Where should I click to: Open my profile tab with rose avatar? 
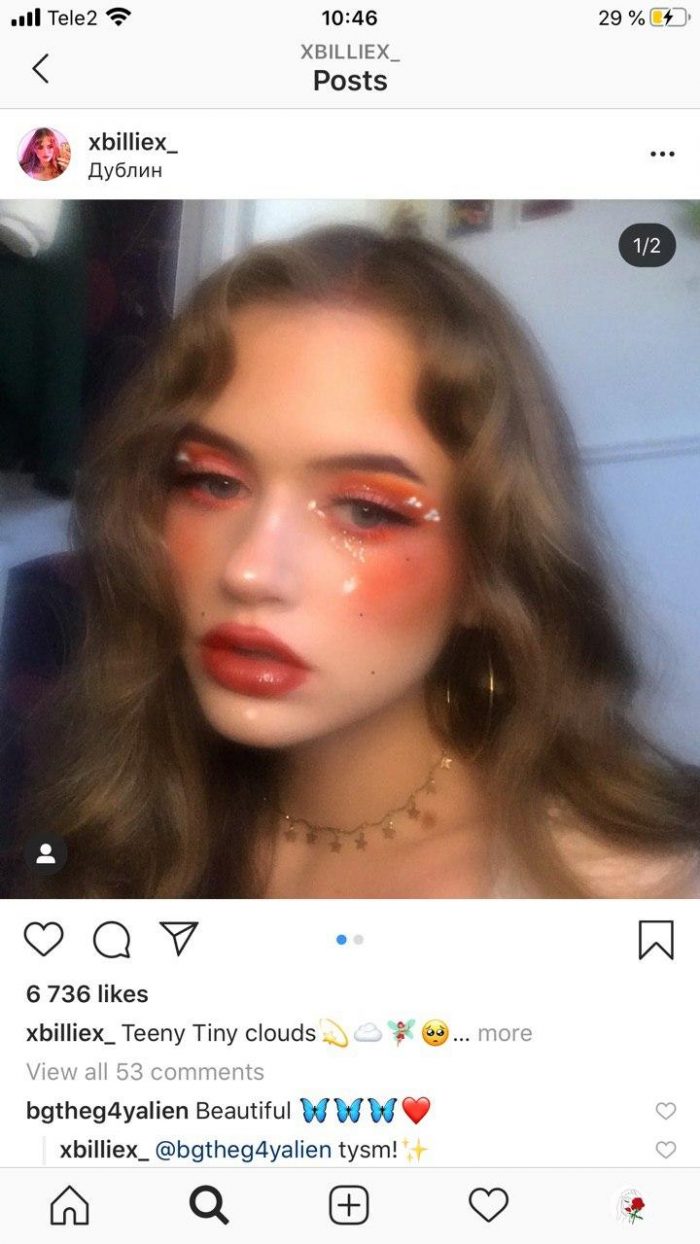coord(630,1206)
